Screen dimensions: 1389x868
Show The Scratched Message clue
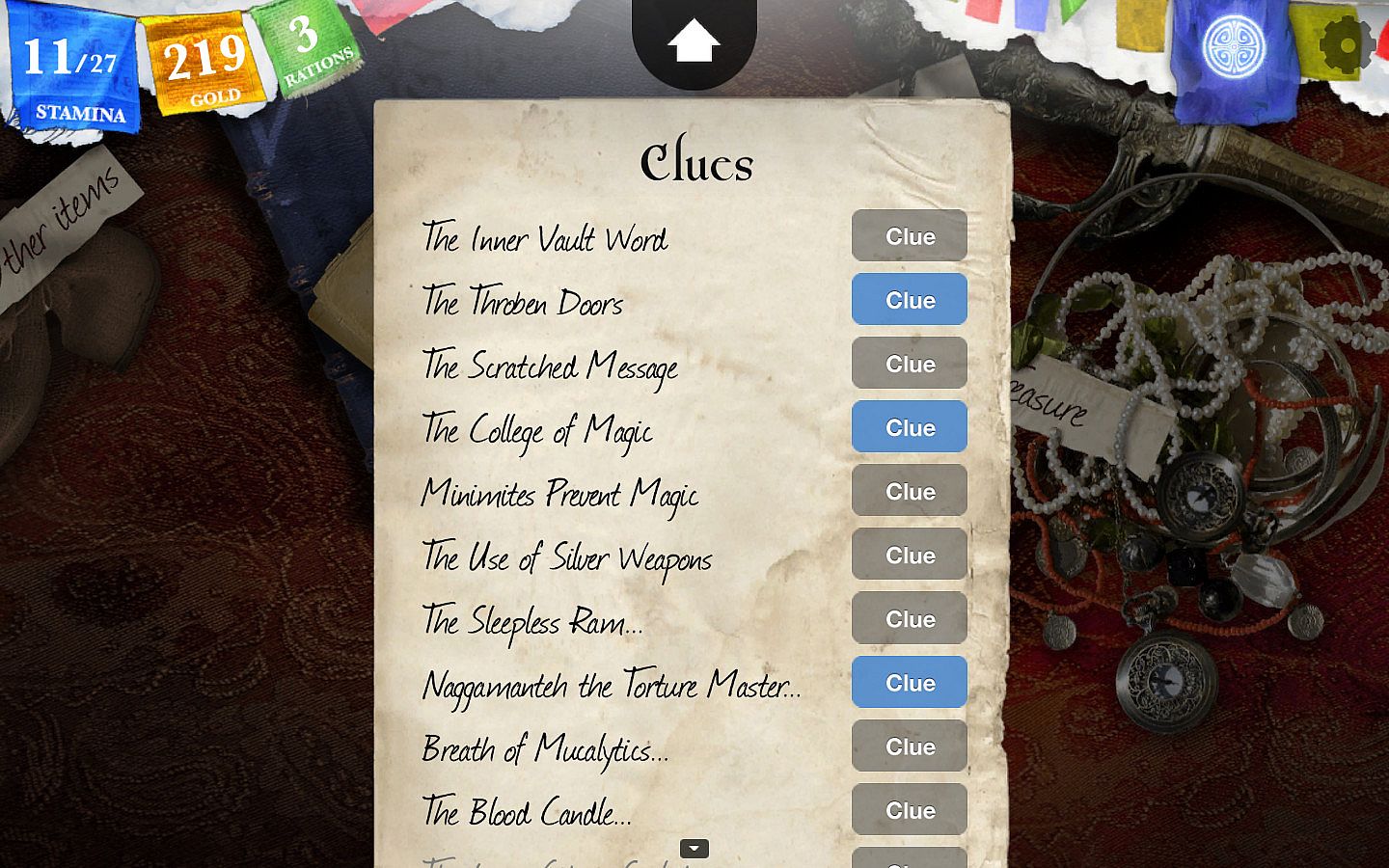tap(909, 364)
